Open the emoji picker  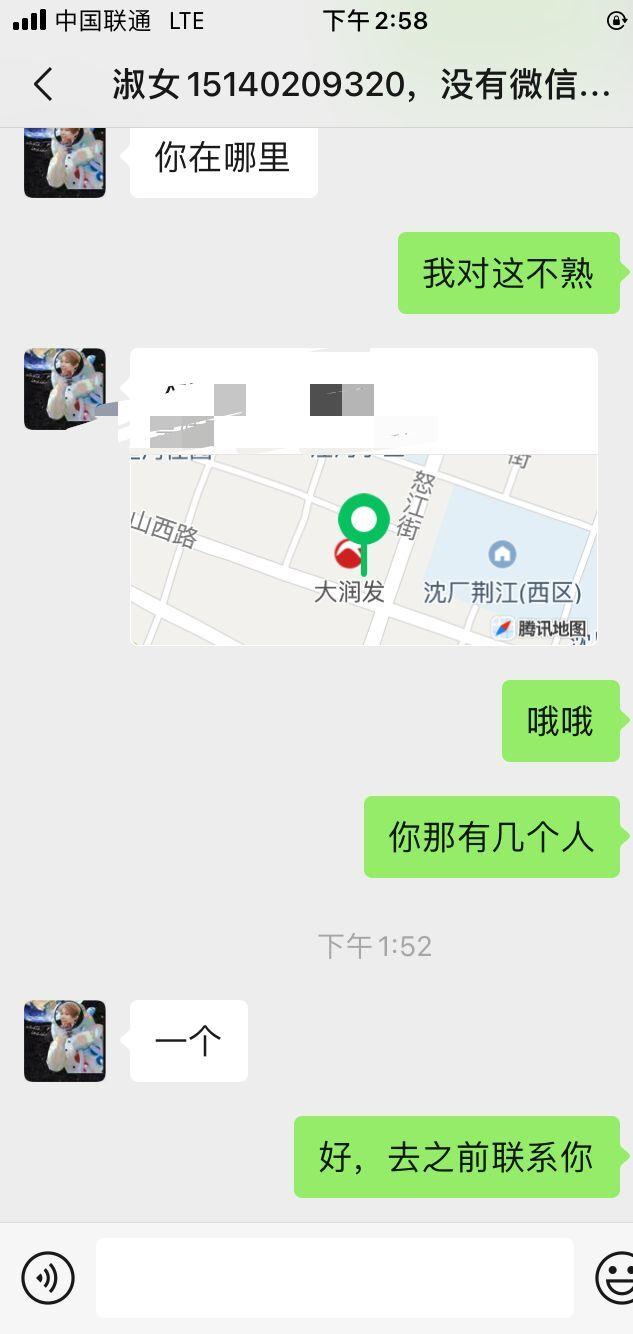point(614,1277)
